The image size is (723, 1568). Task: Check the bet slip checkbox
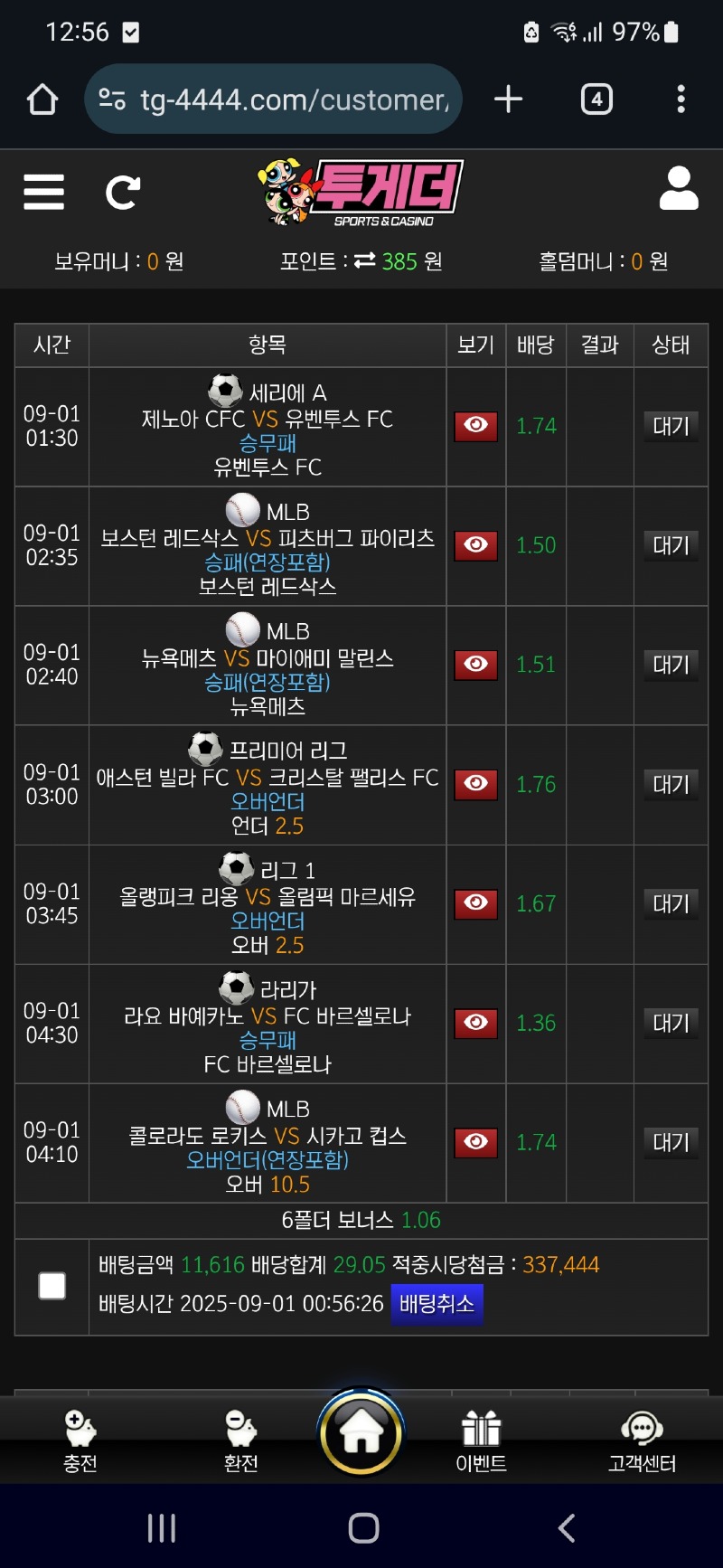(52, 1286)
